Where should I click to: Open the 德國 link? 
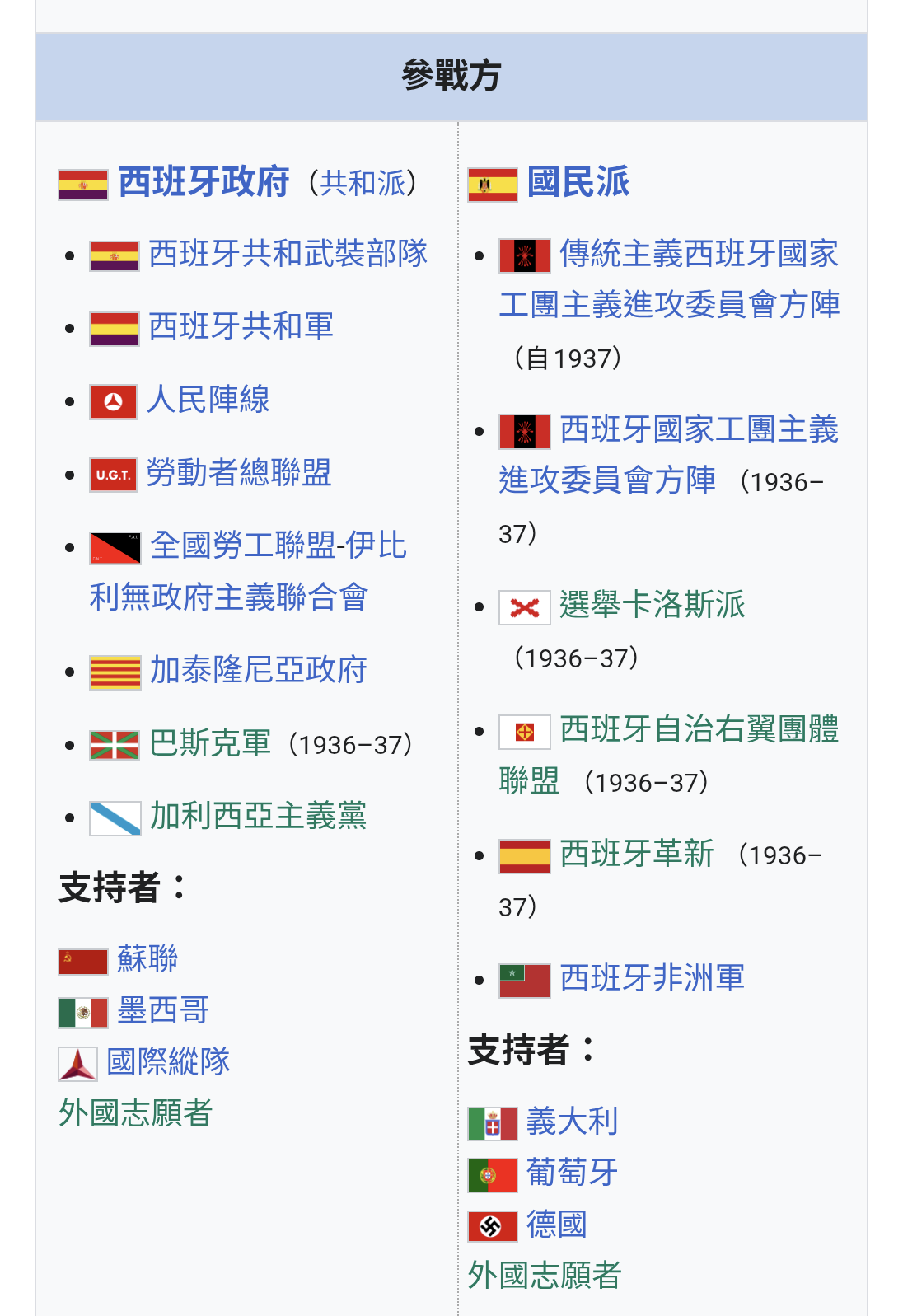pyautogui.click(x=556, y=1225)
